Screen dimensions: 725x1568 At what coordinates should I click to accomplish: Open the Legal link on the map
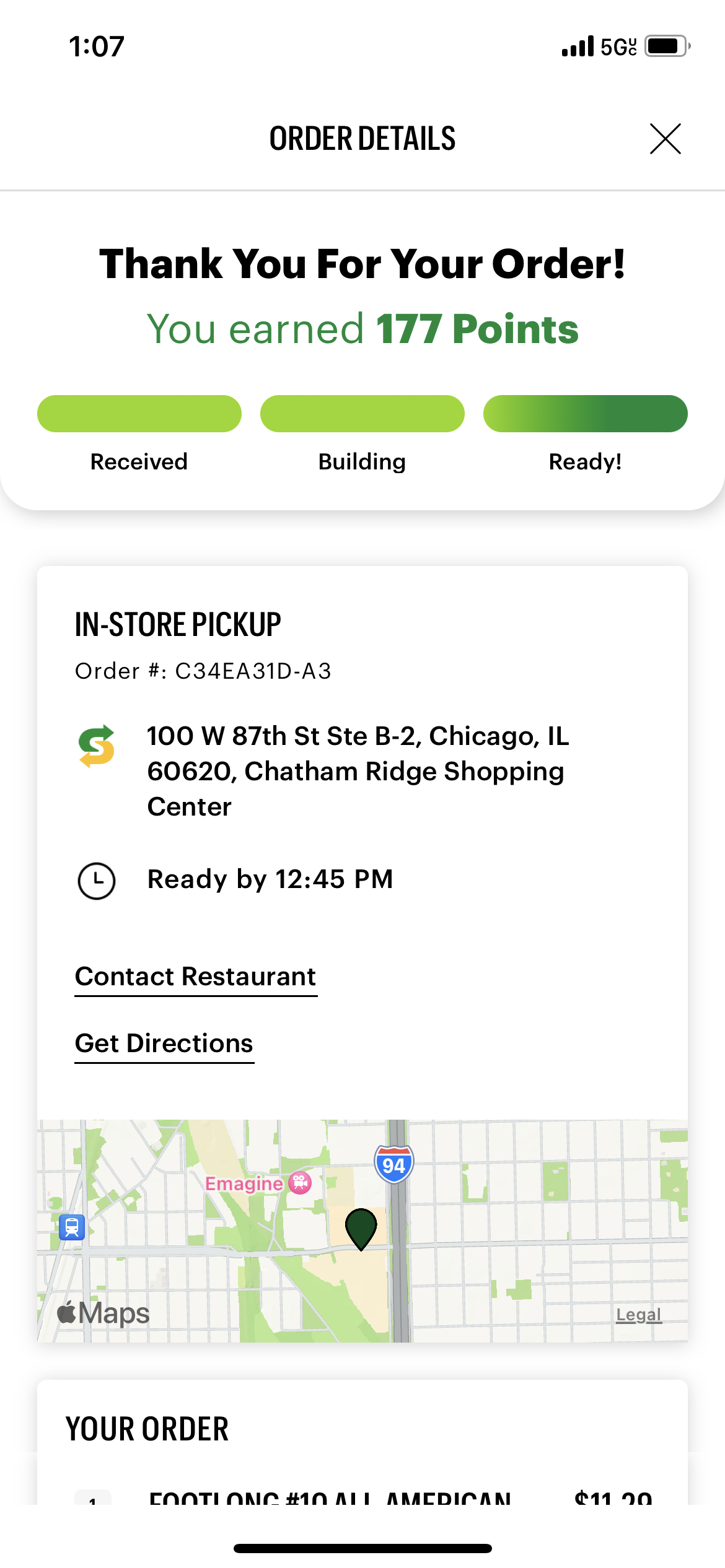click(638, 1313)
